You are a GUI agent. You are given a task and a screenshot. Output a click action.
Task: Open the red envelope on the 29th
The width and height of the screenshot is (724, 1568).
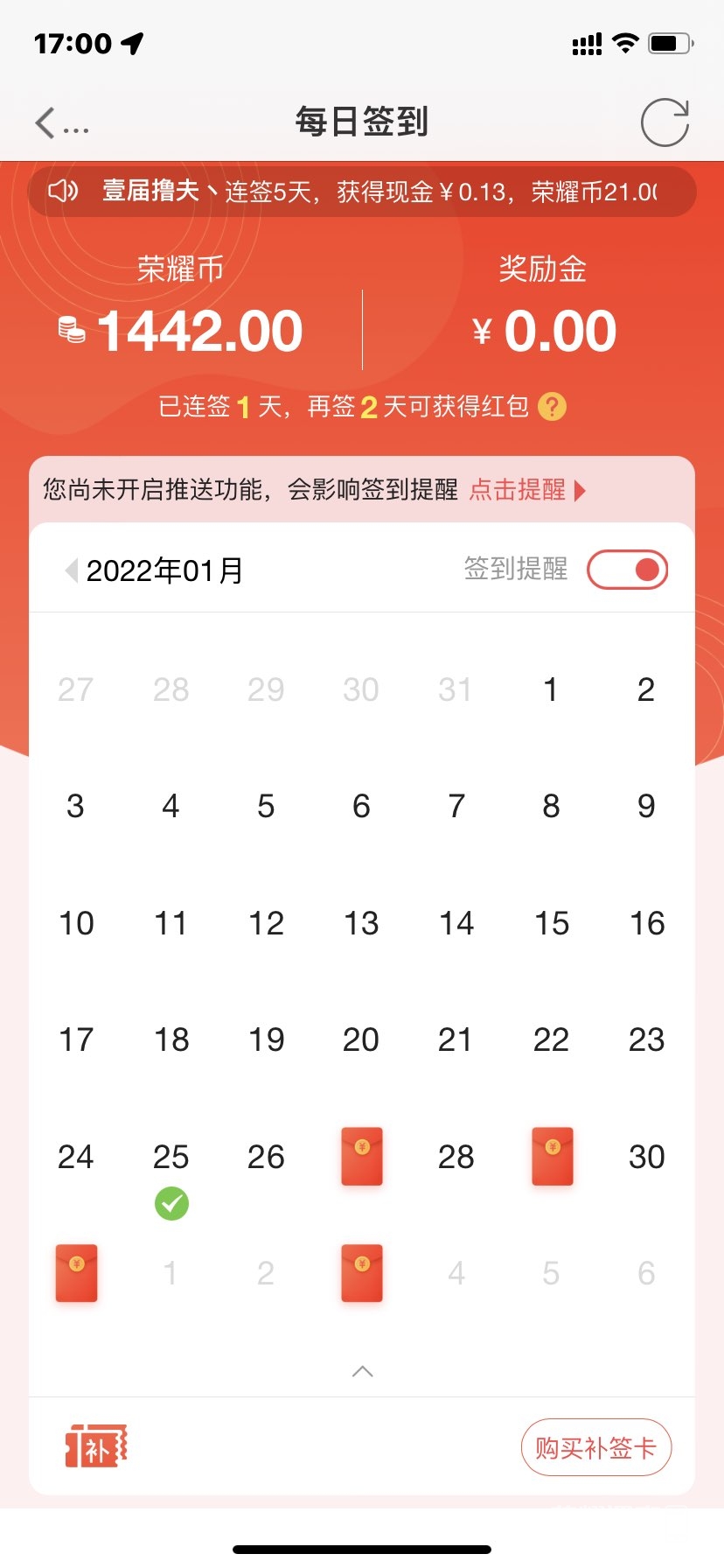point(552,1157)
